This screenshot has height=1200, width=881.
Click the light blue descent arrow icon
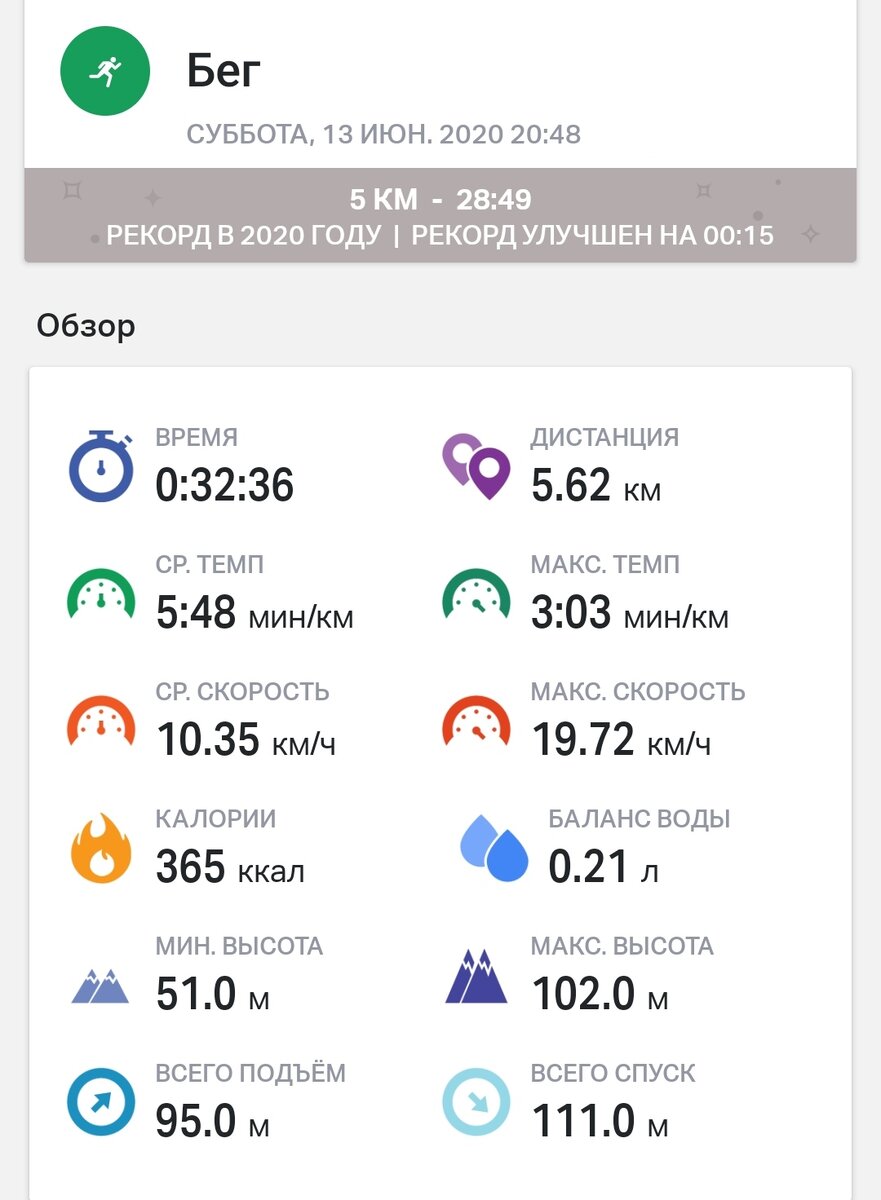click(x=477, y=1100)
